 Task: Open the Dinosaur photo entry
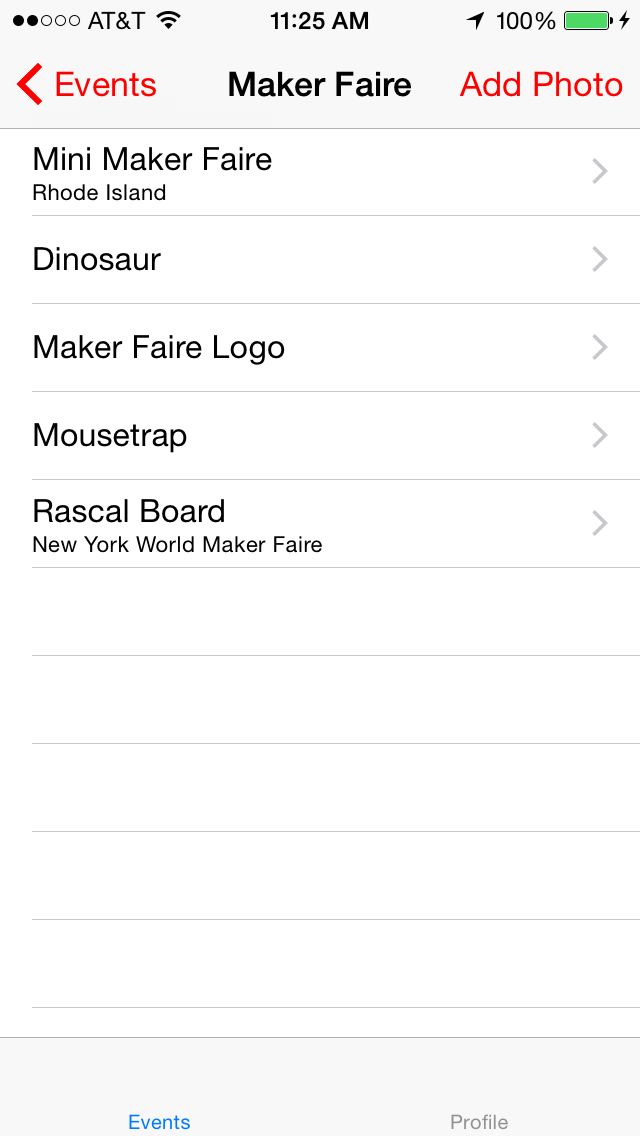[320, 260]
